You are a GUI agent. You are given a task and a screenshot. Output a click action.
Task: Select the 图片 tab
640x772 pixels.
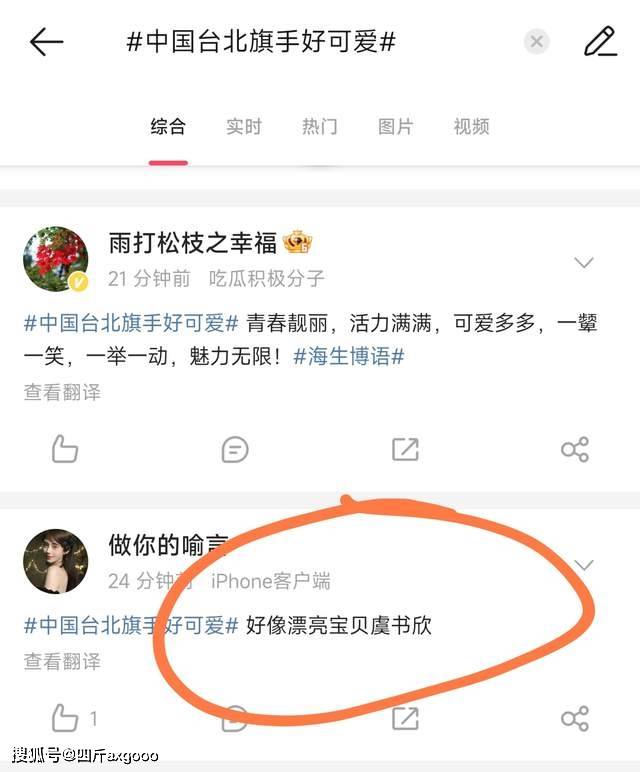[395, 127]
